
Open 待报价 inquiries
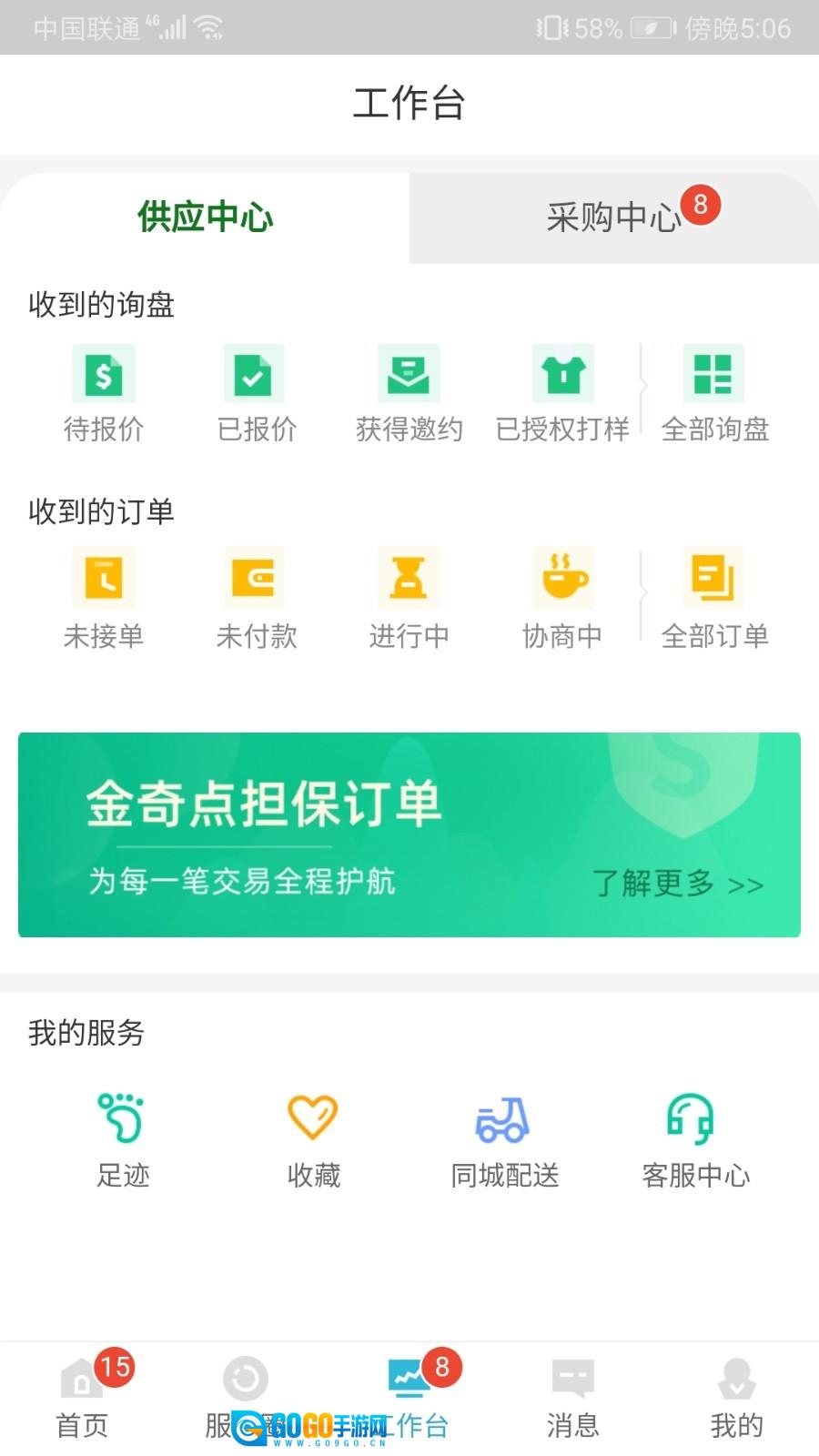[x=104, y=392]
